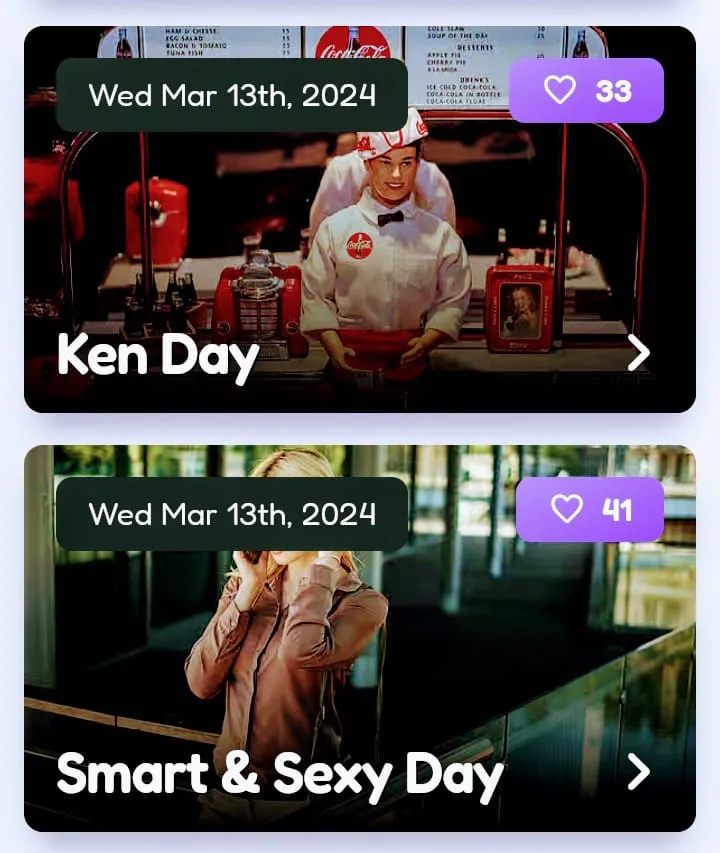Click the purple 33 likes badge
720x853 pixels.
click(x=588, y=90)
